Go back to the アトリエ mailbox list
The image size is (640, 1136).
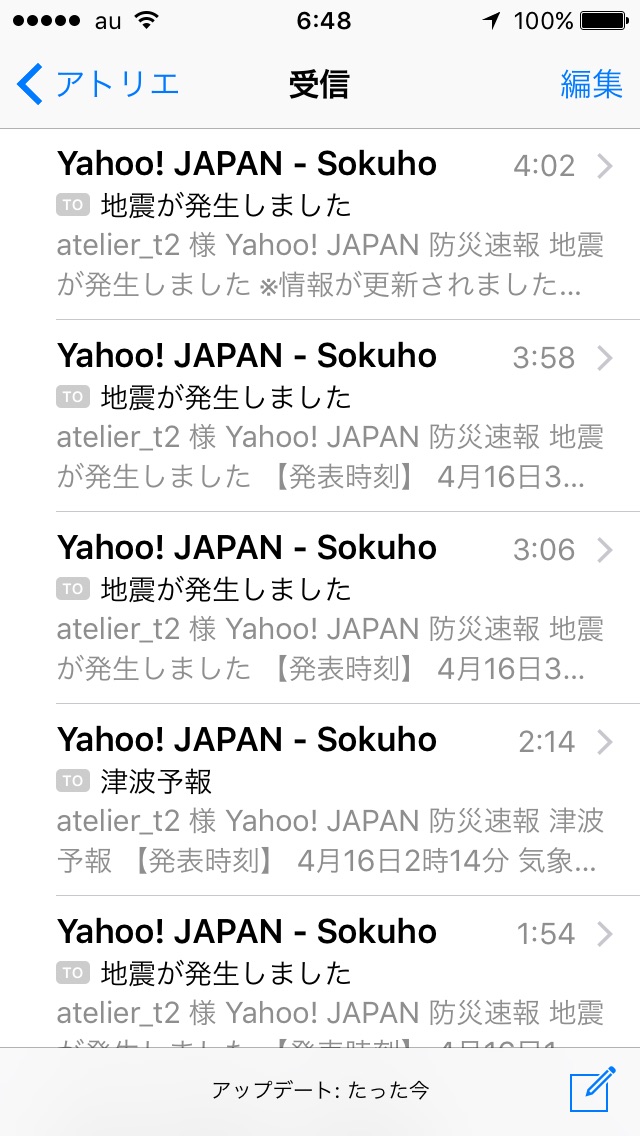tap(98, 85)
